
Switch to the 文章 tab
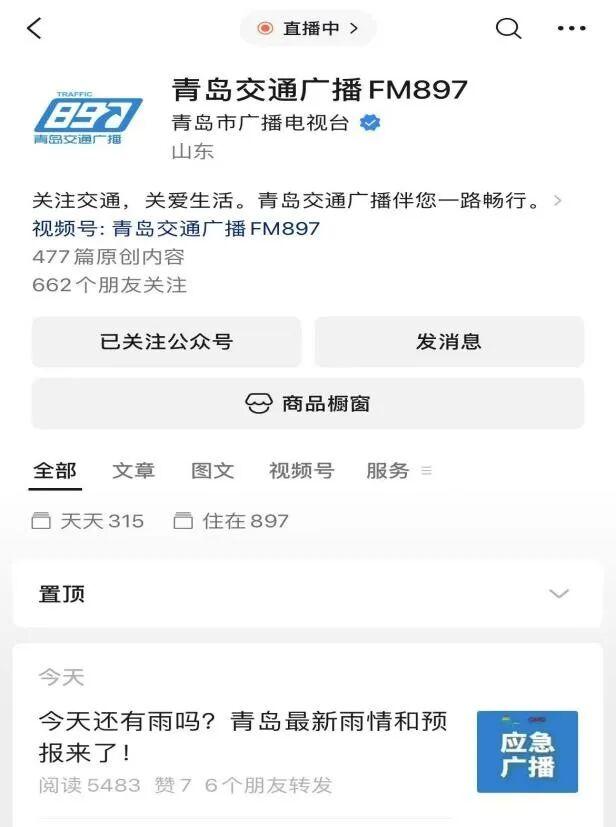pyautogui.click(x=134, y=471)
